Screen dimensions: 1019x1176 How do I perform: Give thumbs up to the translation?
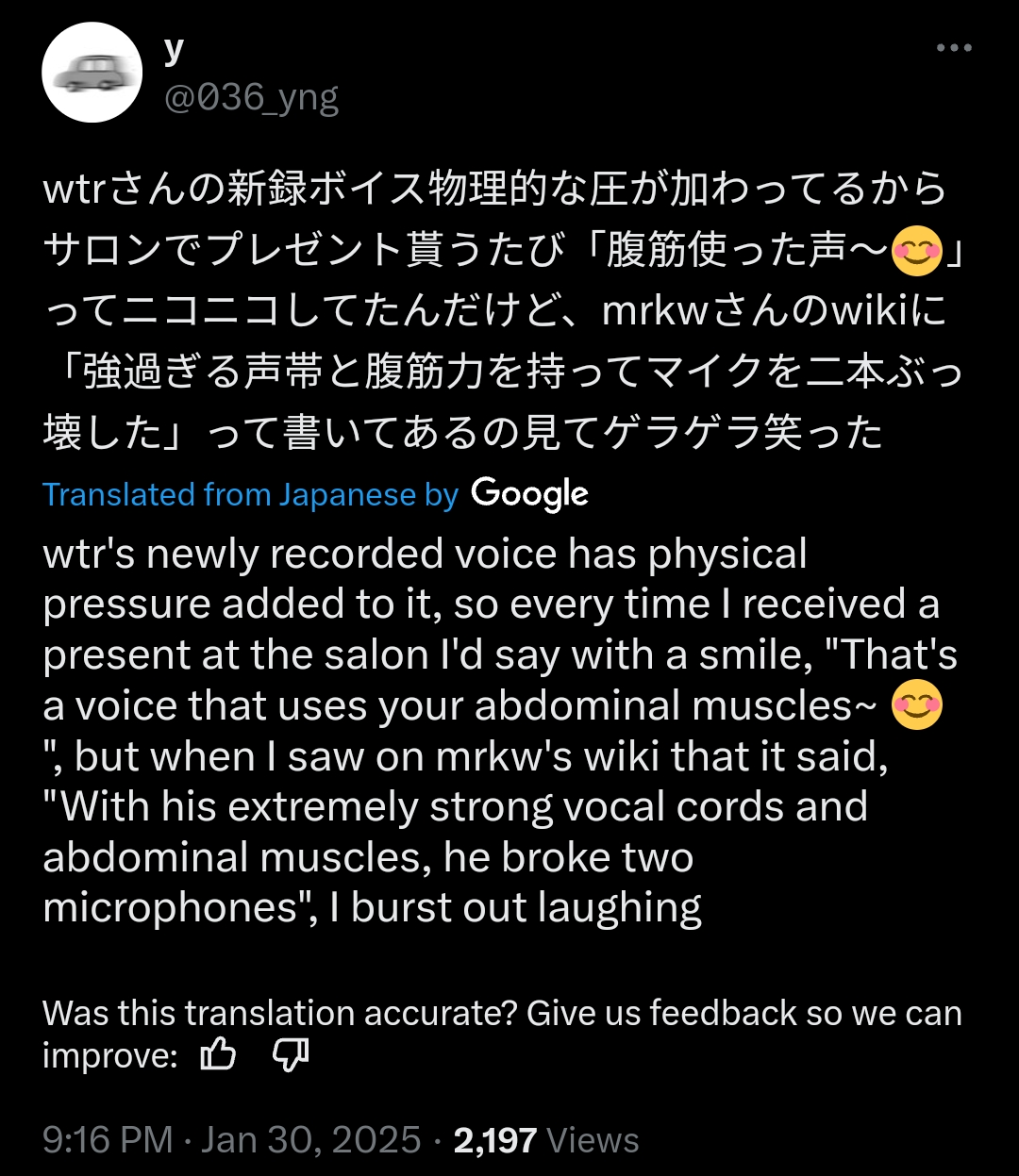[x=218, y=1054]
